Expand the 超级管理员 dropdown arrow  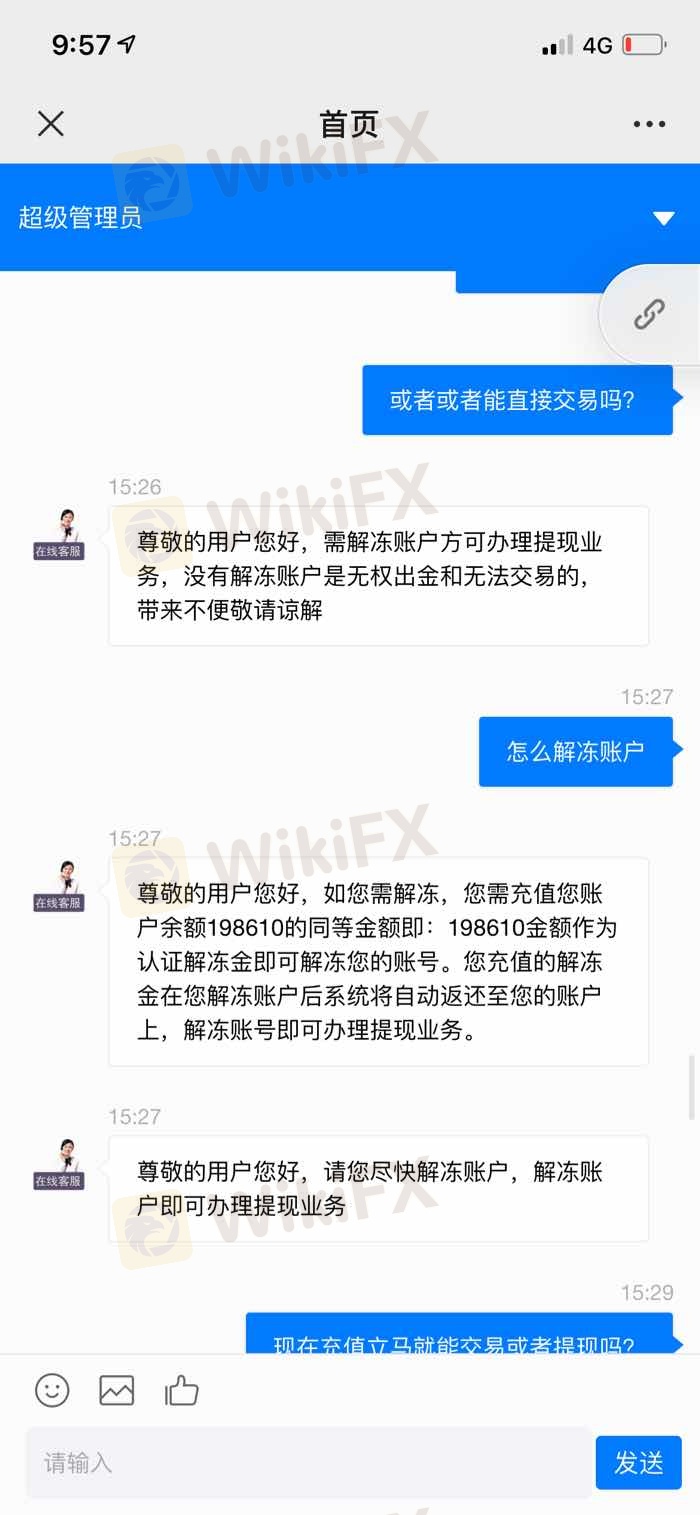pyautogui.click(x=664, y=218)
